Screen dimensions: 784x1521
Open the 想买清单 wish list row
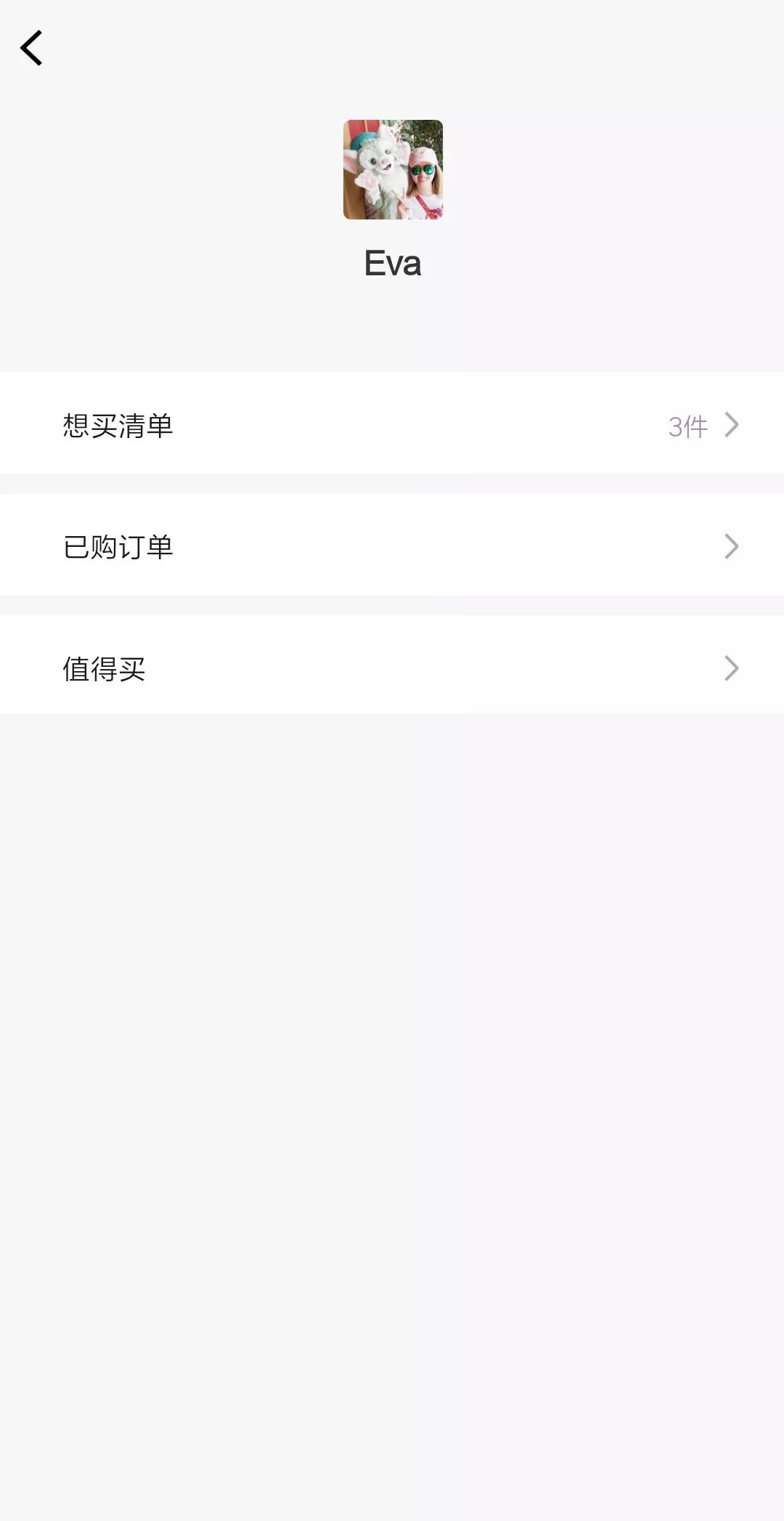(x=392, y=424)
